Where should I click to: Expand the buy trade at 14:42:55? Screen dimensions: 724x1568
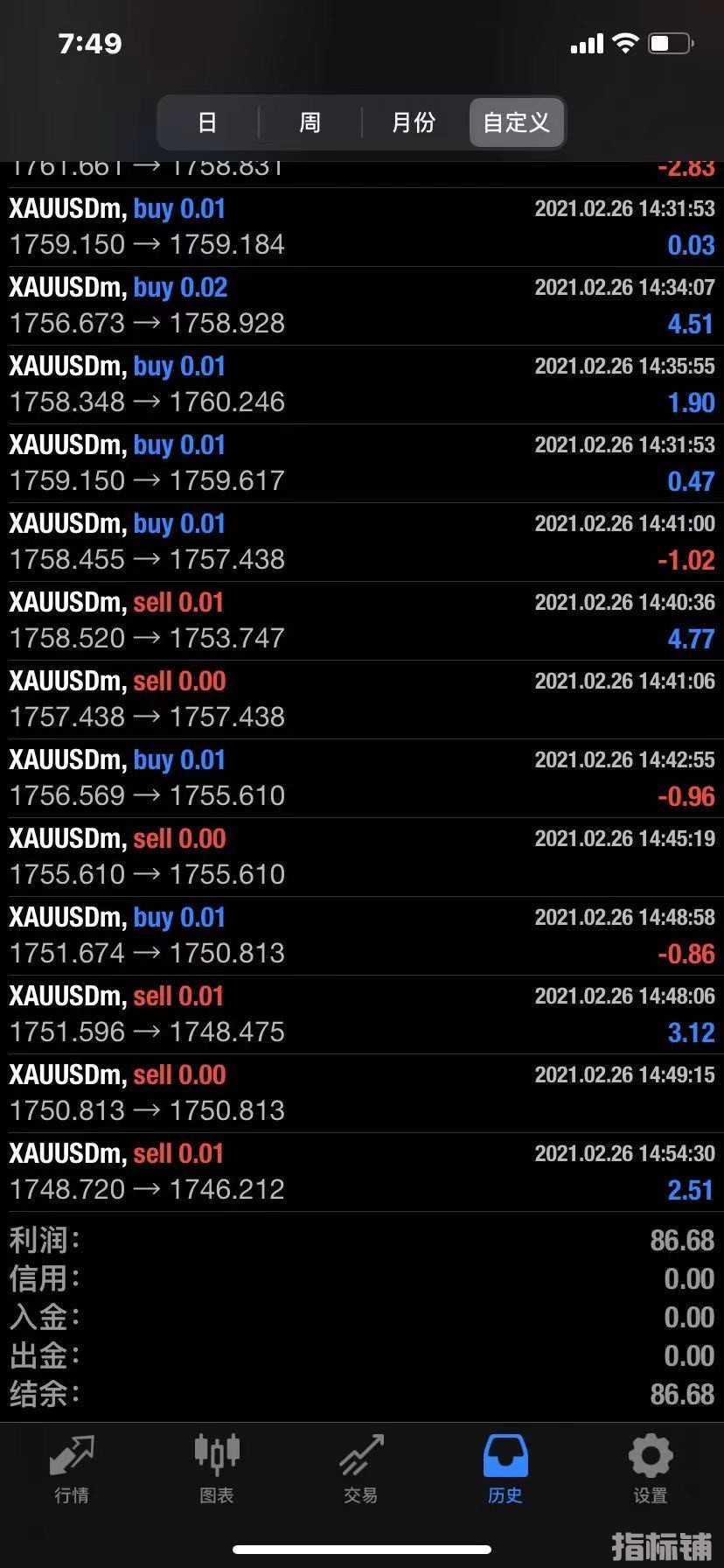[x=362, y=778]
